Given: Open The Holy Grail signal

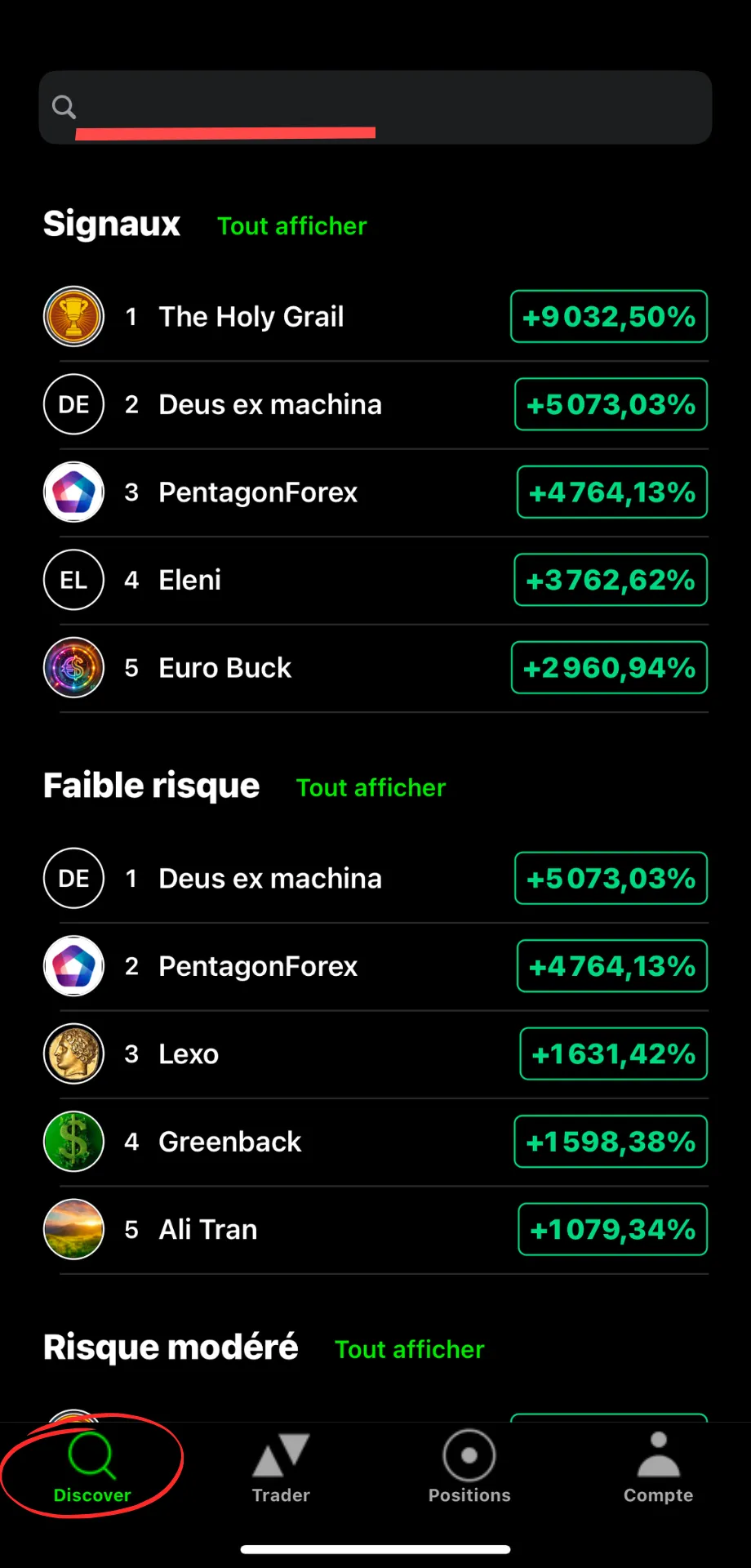Looking at the screenshot, I should click(x=375, y=317).
